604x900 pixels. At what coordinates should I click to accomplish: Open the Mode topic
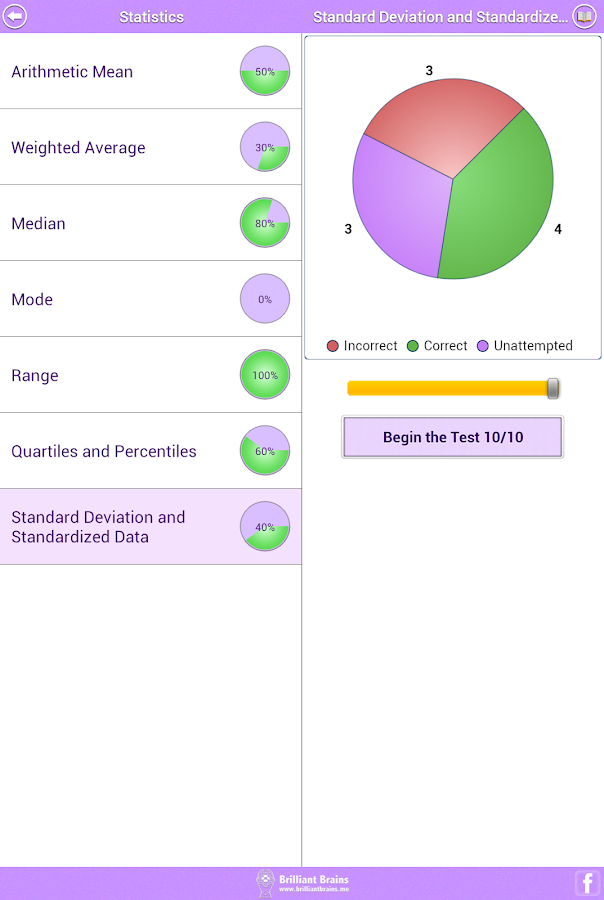[150, 300]
